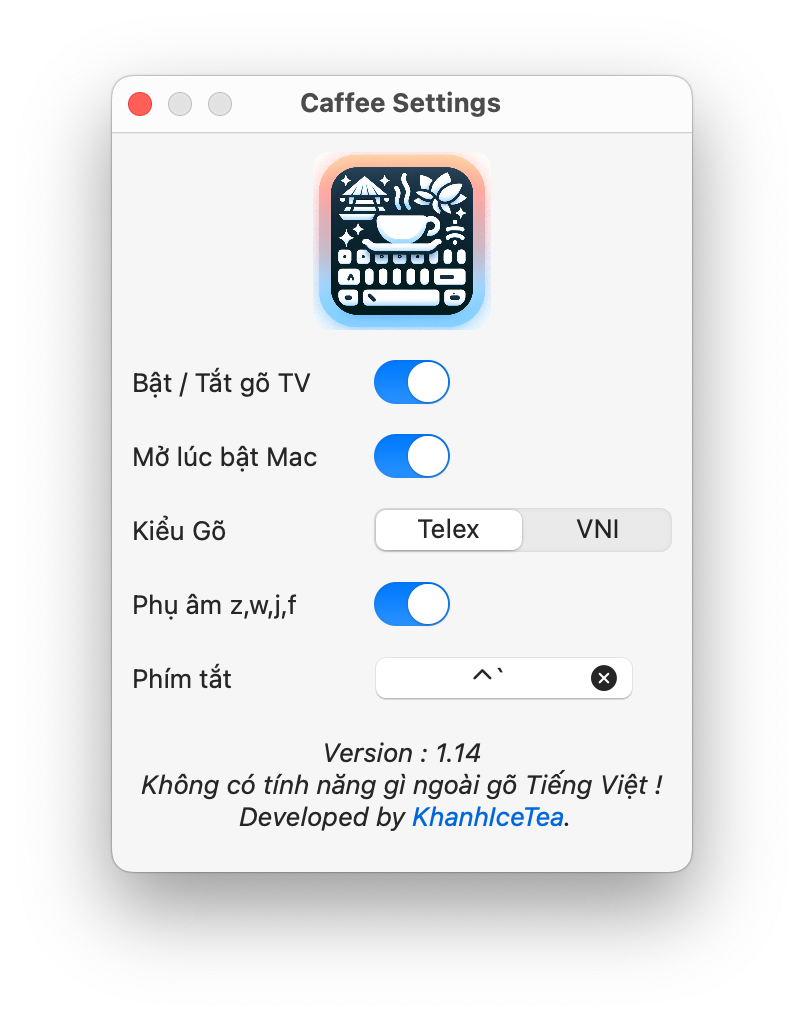
Task: Switch to the VNI typing method
Action: [x=597, y=530]
